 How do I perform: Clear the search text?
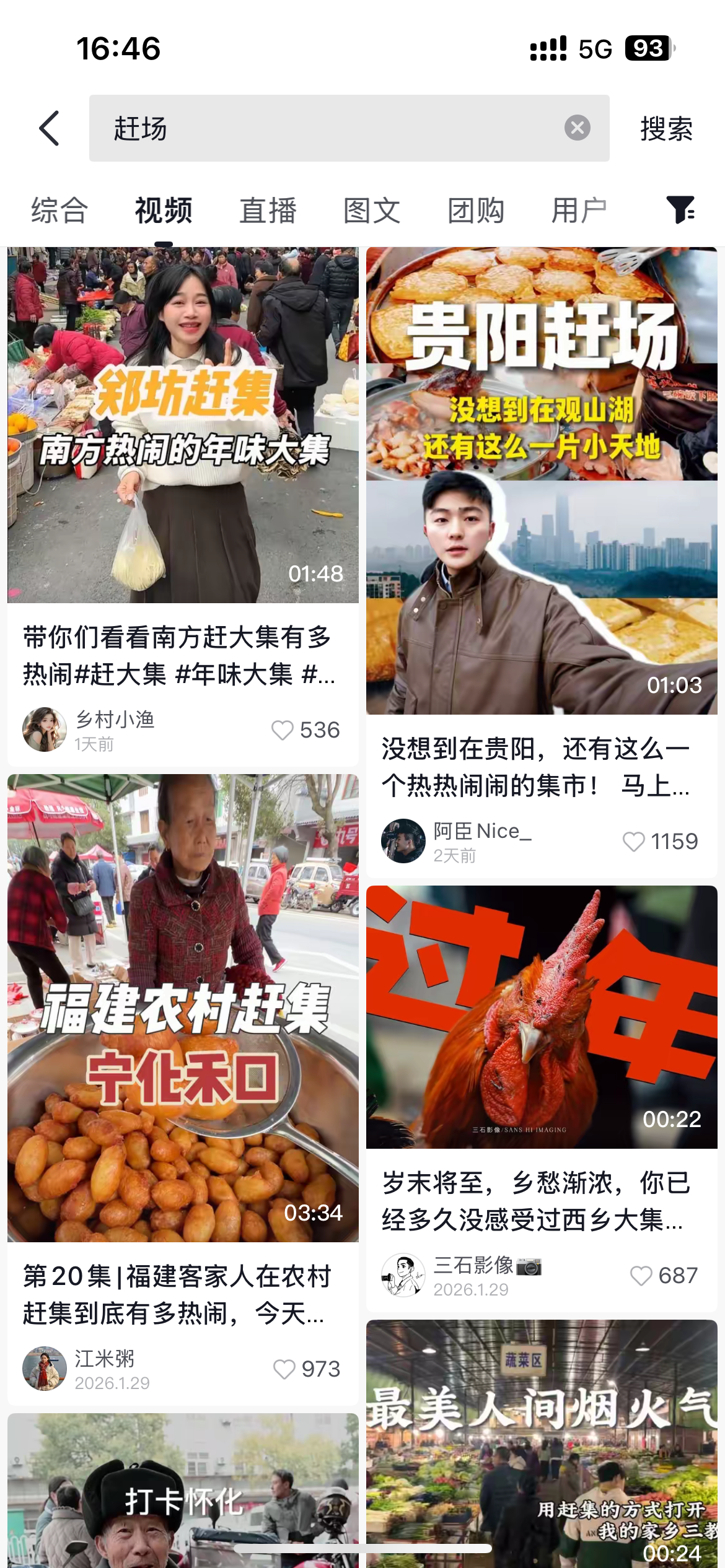(577, 128)
